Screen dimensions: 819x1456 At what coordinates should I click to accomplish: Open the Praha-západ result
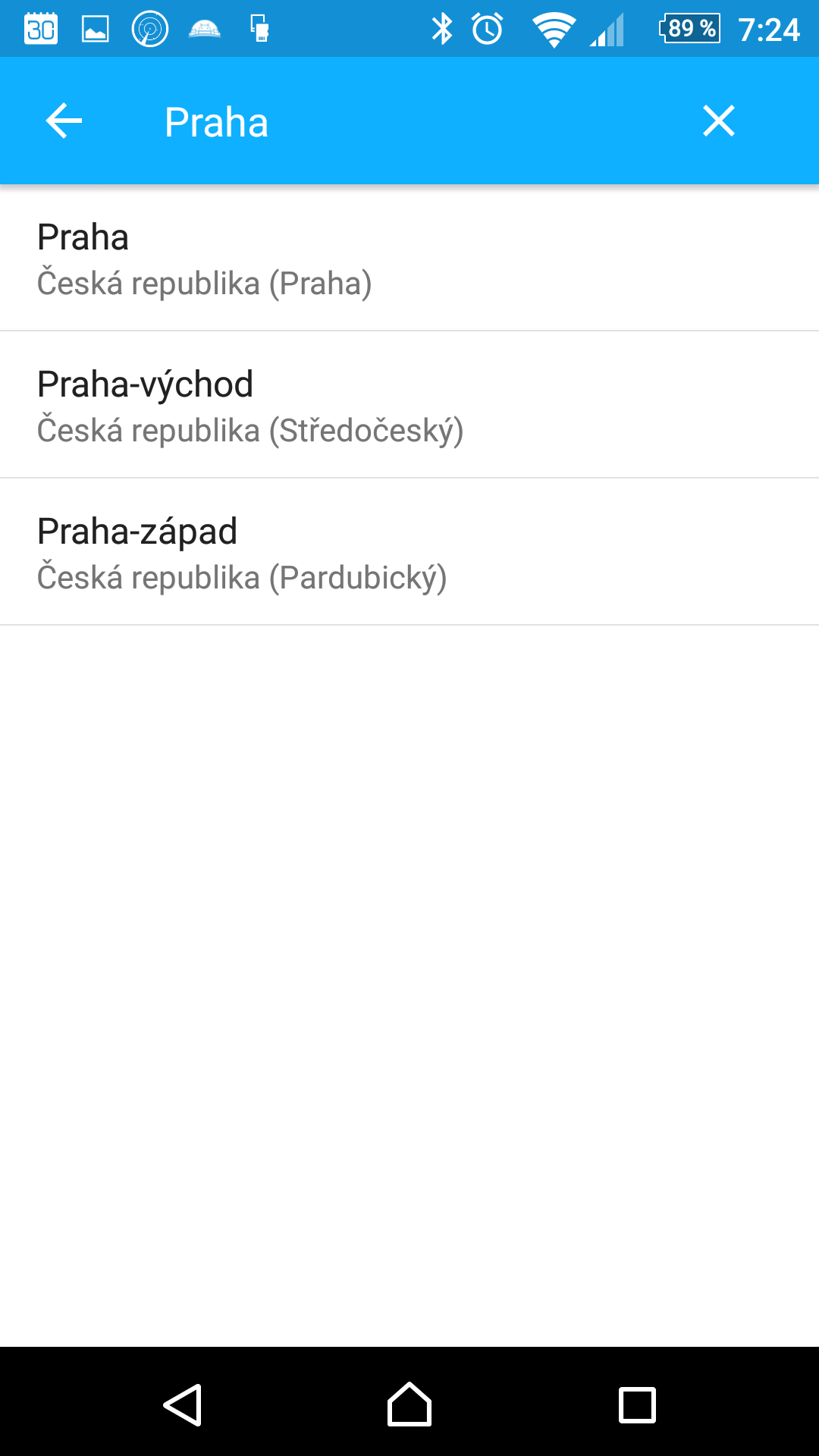[x=409, y=552]
